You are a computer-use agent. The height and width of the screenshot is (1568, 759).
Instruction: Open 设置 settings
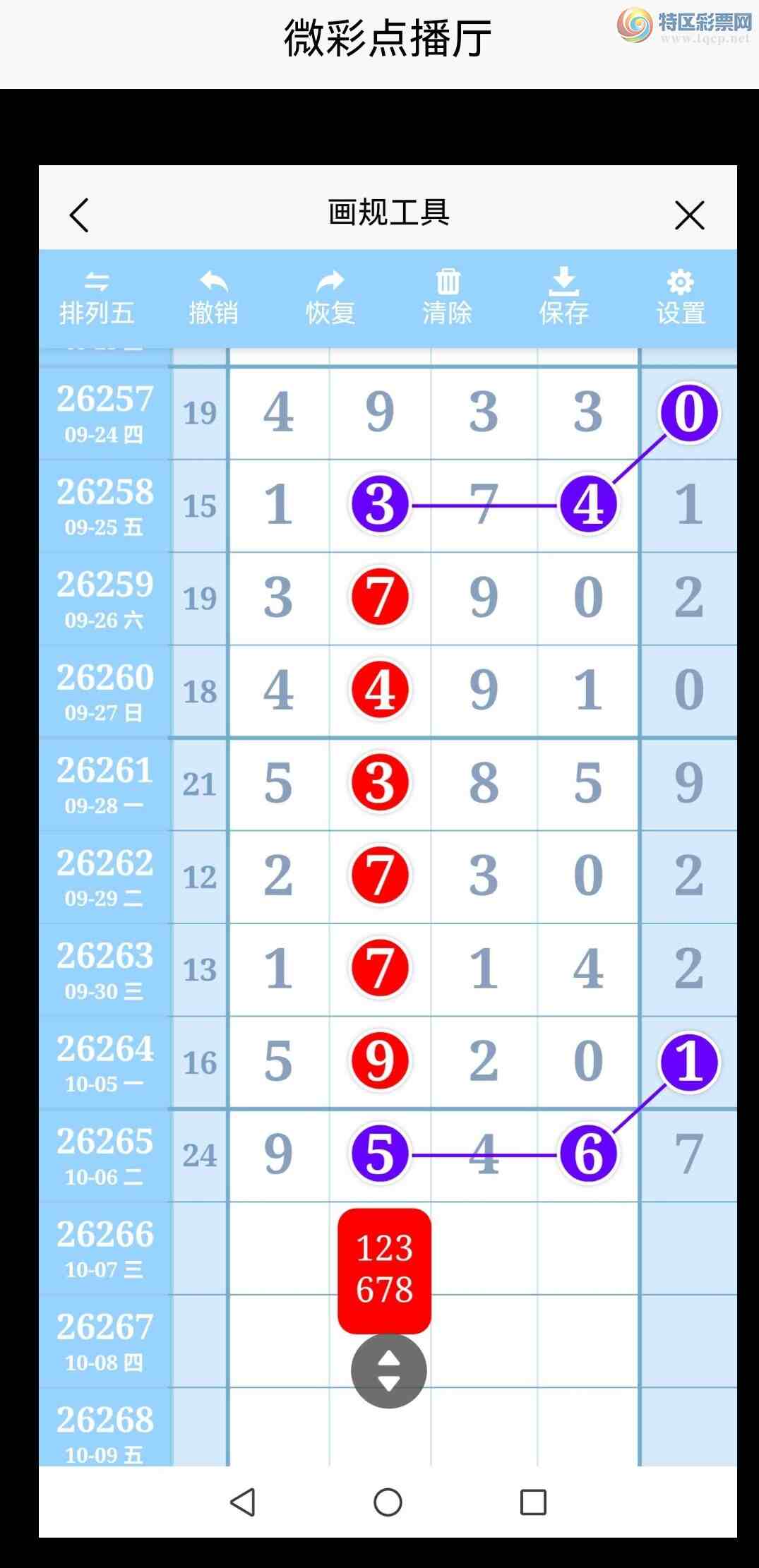click(x=681, y=297)
